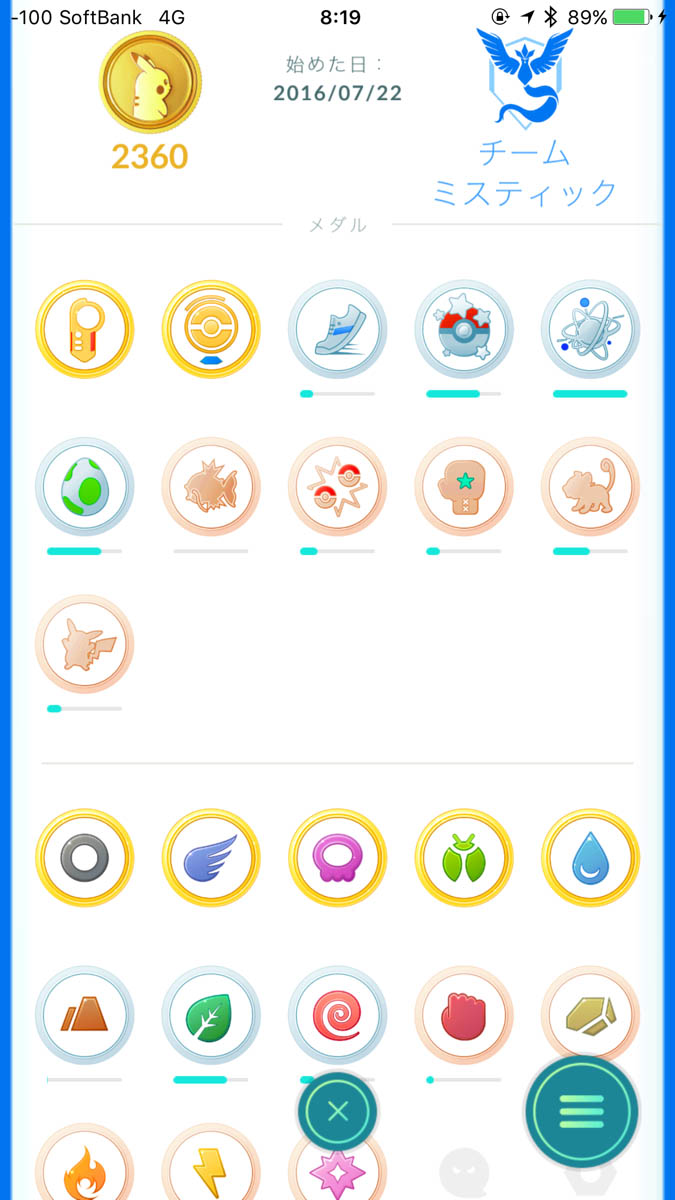Screen dimensions: 675x1200
Task: Open the green bug-type medal
Action: 464,858
